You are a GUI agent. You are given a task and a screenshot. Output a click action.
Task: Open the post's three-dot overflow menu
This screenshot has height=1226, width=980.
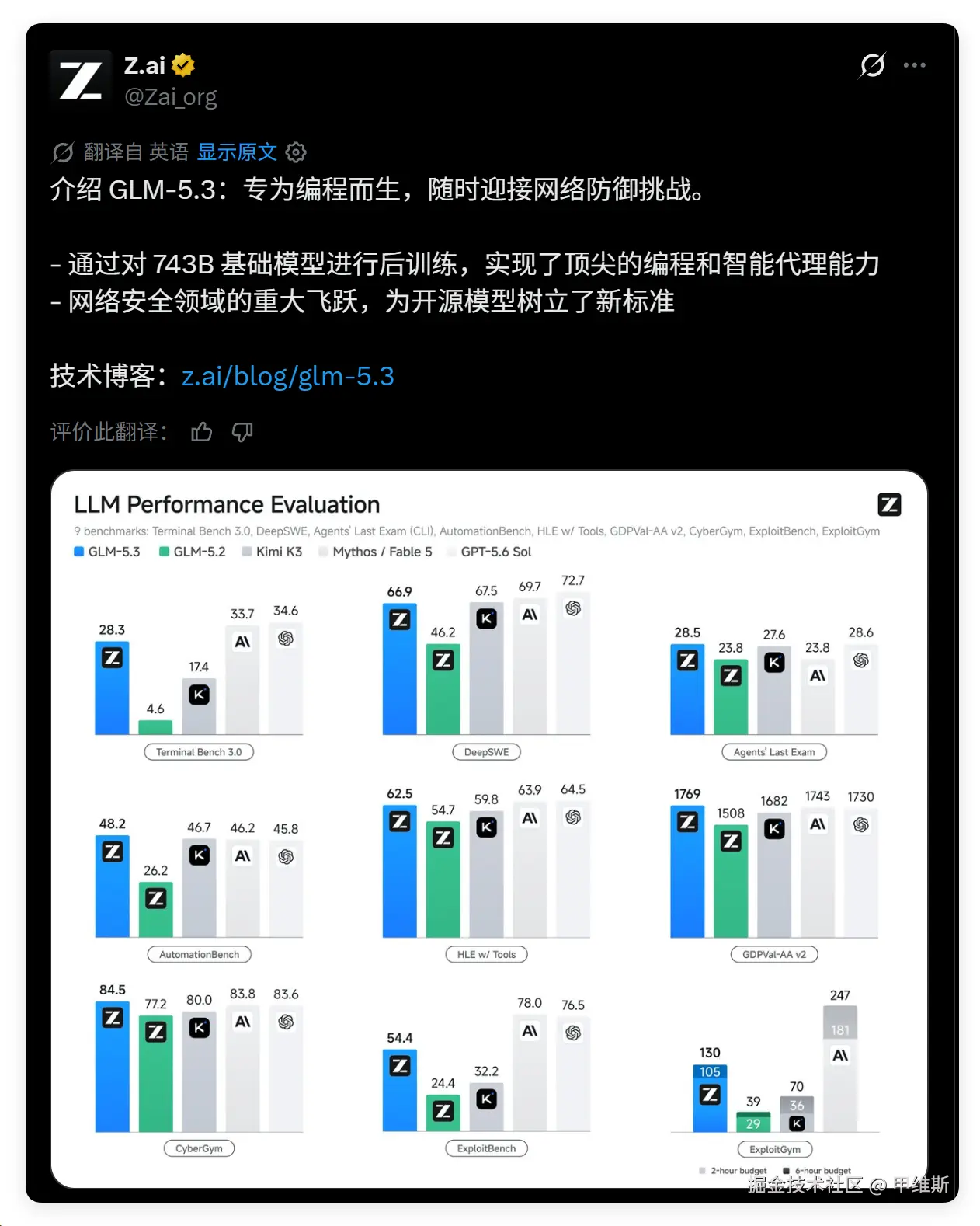point(915,65)
